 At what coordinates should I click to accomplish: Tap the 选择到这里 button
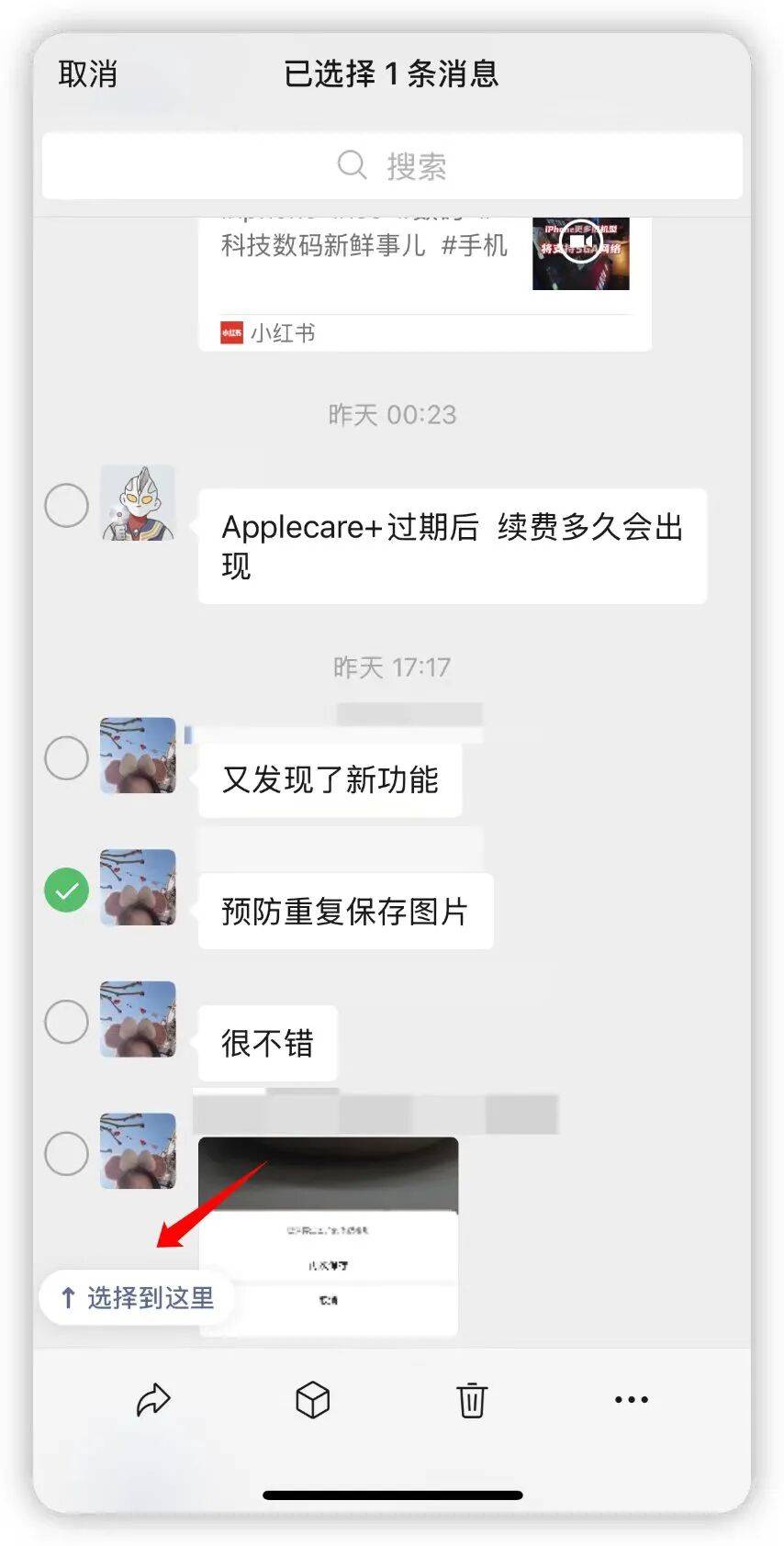pyautogui.click(x=138, y=1297)
